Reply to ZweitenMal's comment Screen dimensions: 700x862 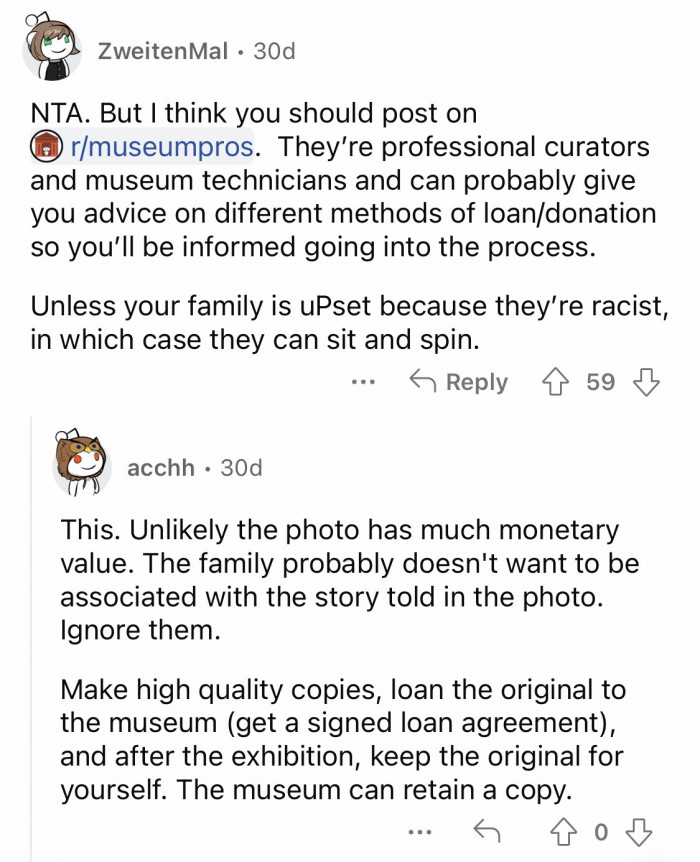(459, 382)
